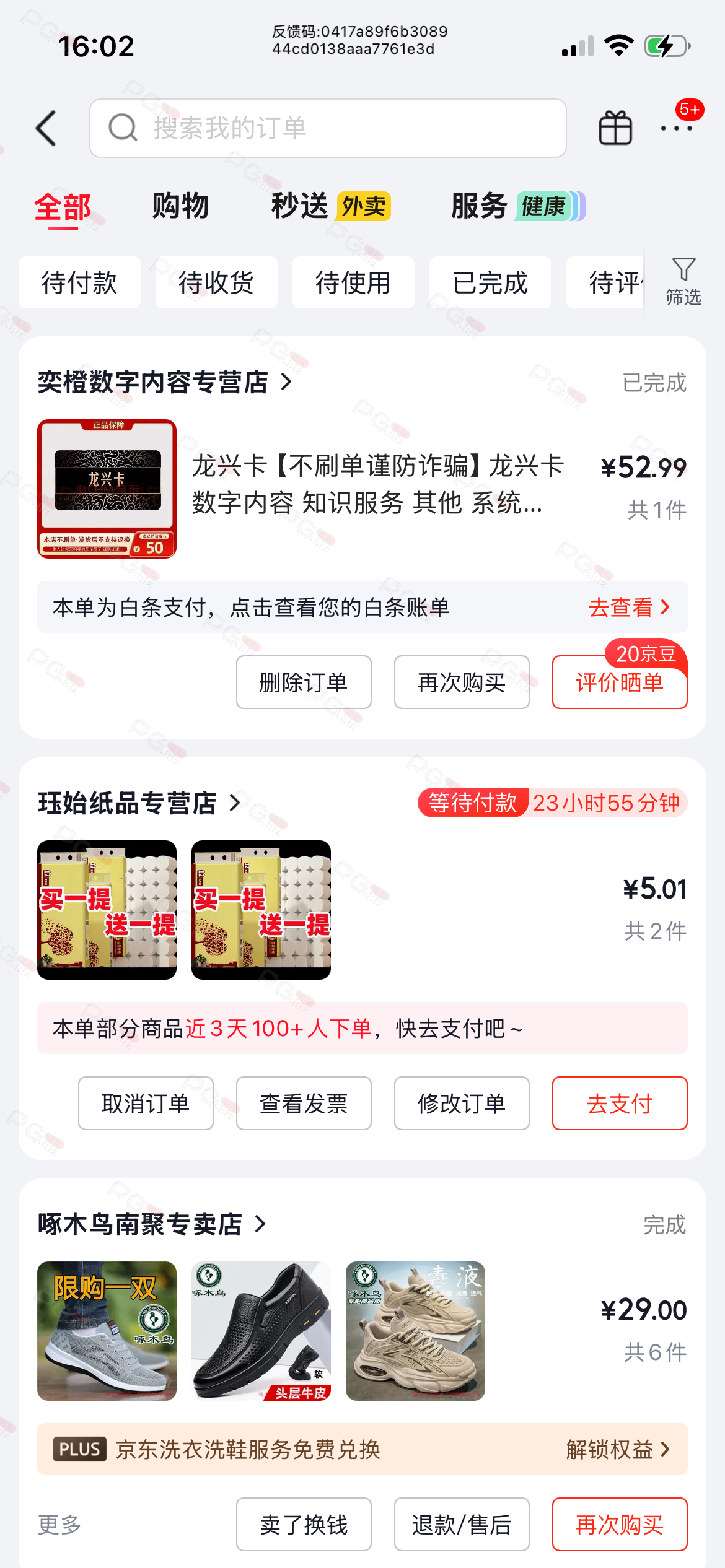The image size is (725, 1568).
Task: Tap 退款/售后 on the 啄木鸟 order
Action: pos(462,1525)
